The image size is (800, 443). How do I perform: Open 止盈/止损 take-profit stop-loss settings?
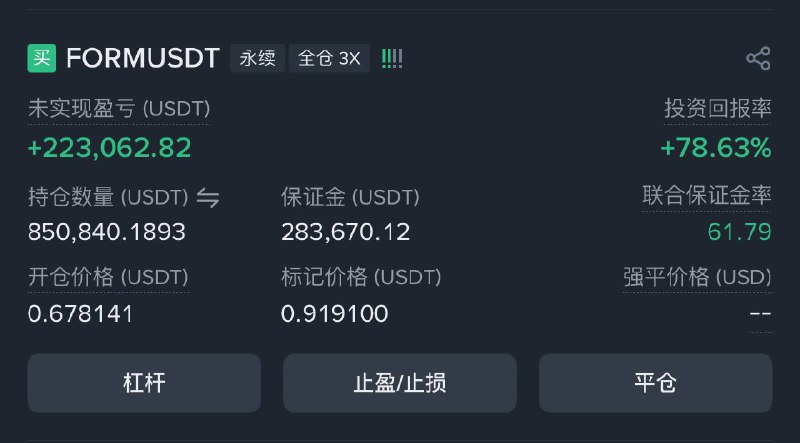point(399,383)
